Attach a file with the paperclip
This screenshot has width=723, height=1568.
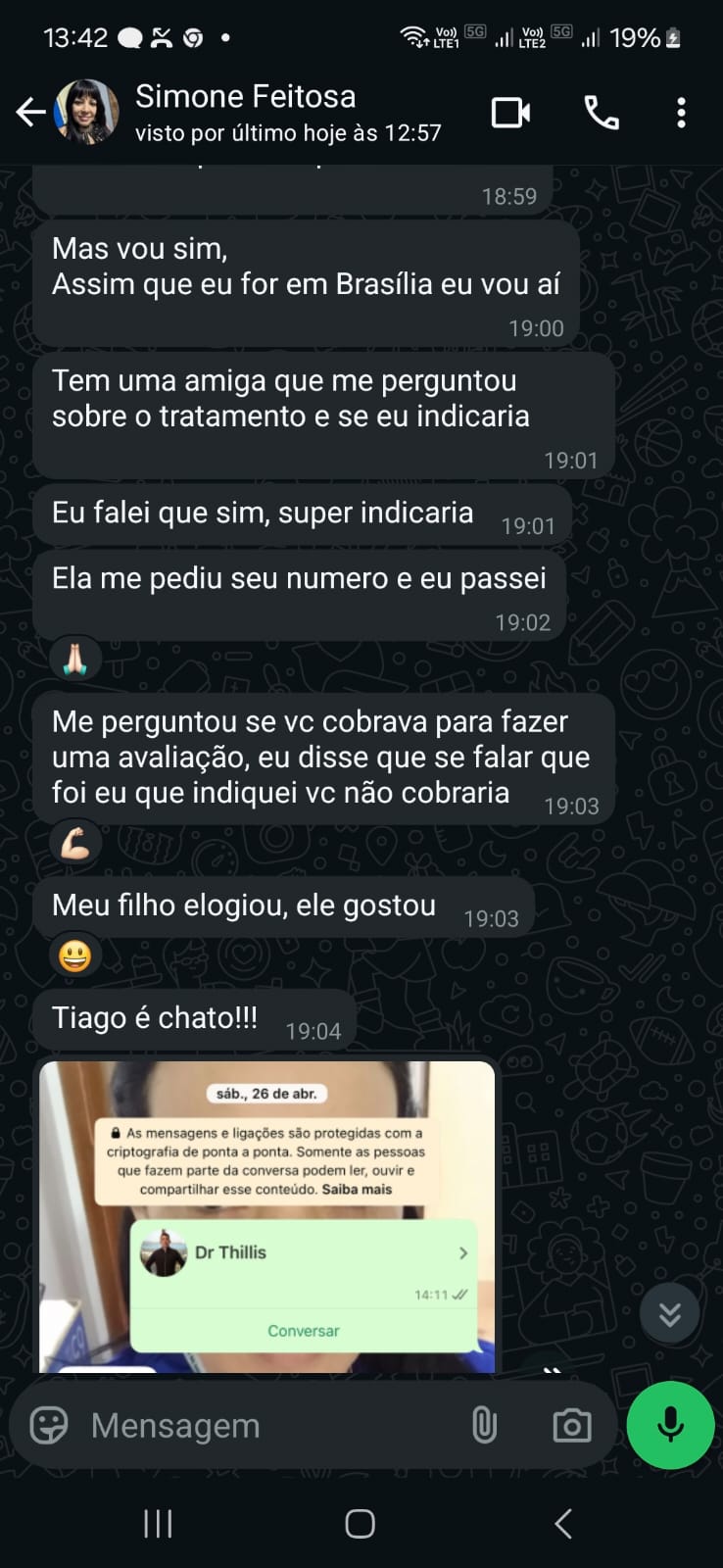(484, 1425)
